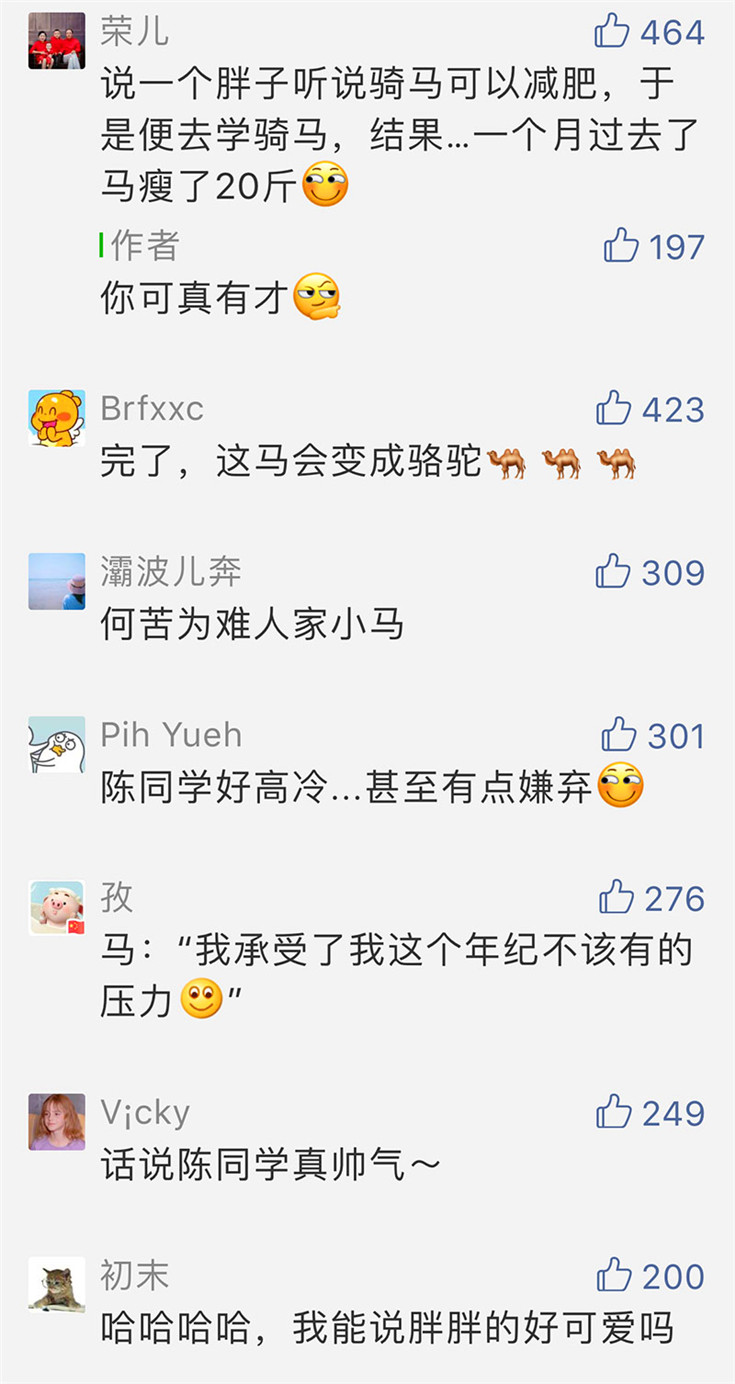This screenshot has width=735, height=1384.
Task: Like Pih Yueh's comment
Action: click(619, 735)
